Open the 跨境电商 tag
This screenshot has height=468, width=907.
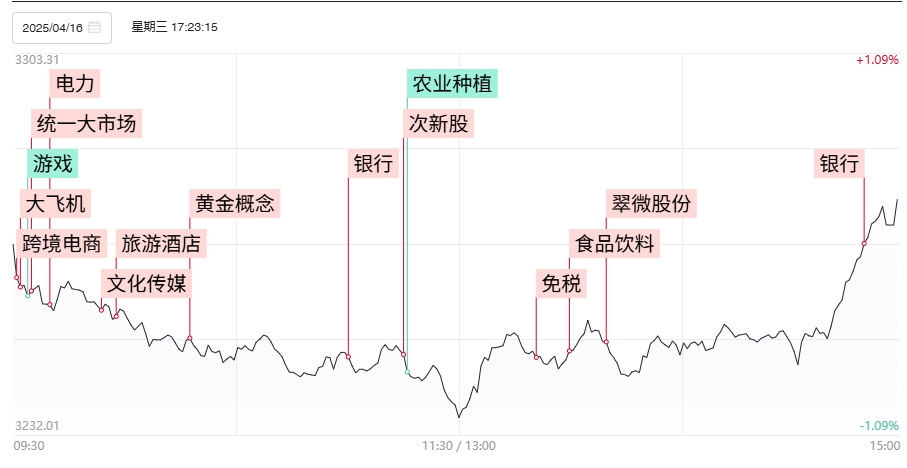[x=61, y=243]
